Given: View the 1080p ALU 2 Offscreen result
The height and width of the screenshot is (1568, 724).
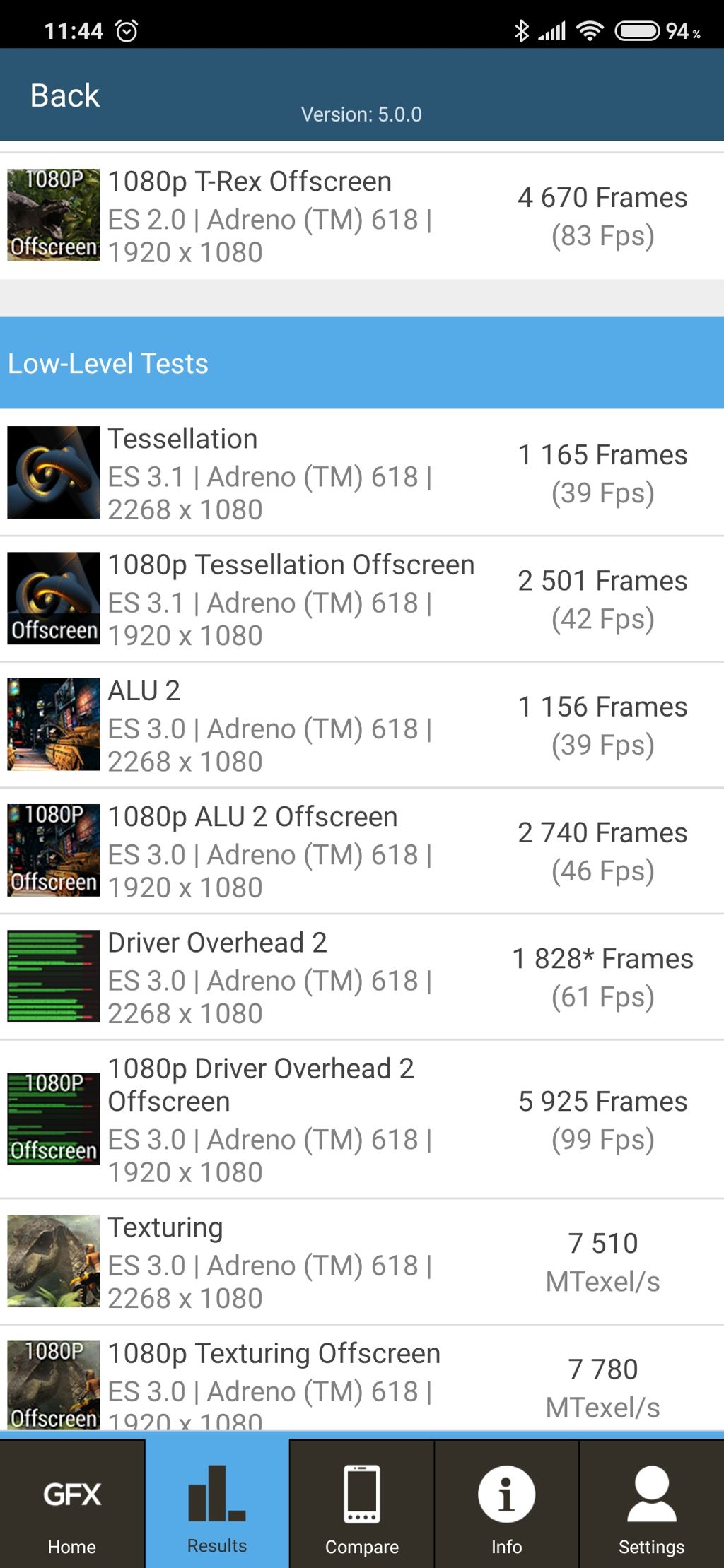Looking at the screenshot, I should (x=362, y=851).
